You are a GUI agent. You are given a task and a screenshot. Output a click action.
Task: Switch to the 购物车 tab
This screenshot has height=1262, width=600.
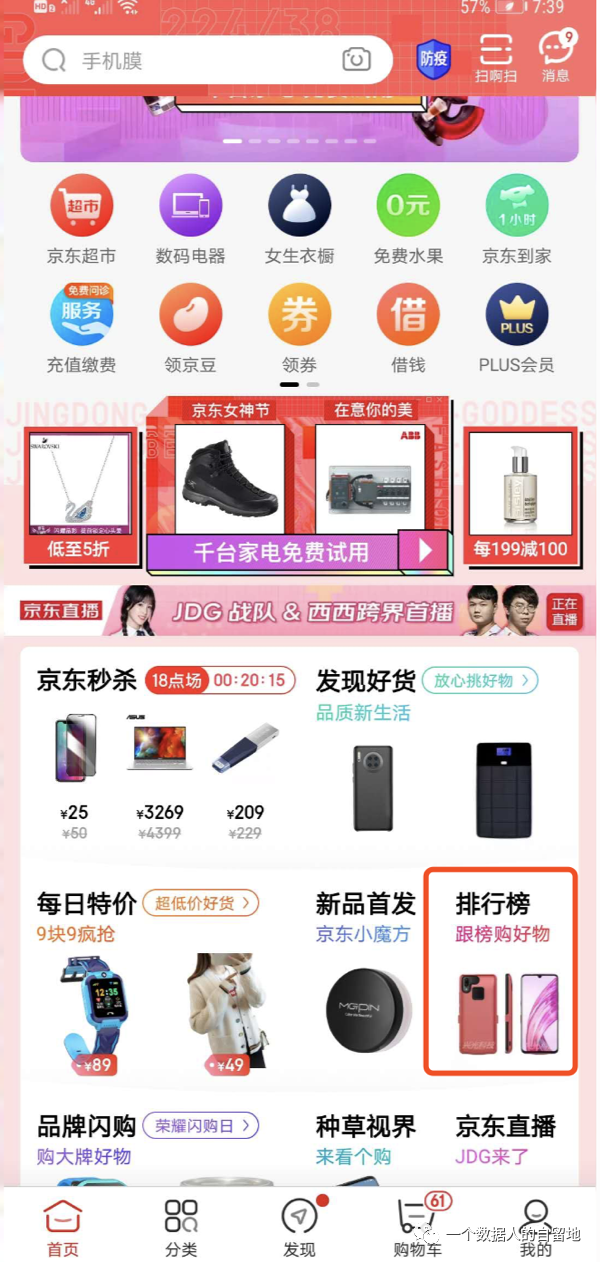point(417,1228)
